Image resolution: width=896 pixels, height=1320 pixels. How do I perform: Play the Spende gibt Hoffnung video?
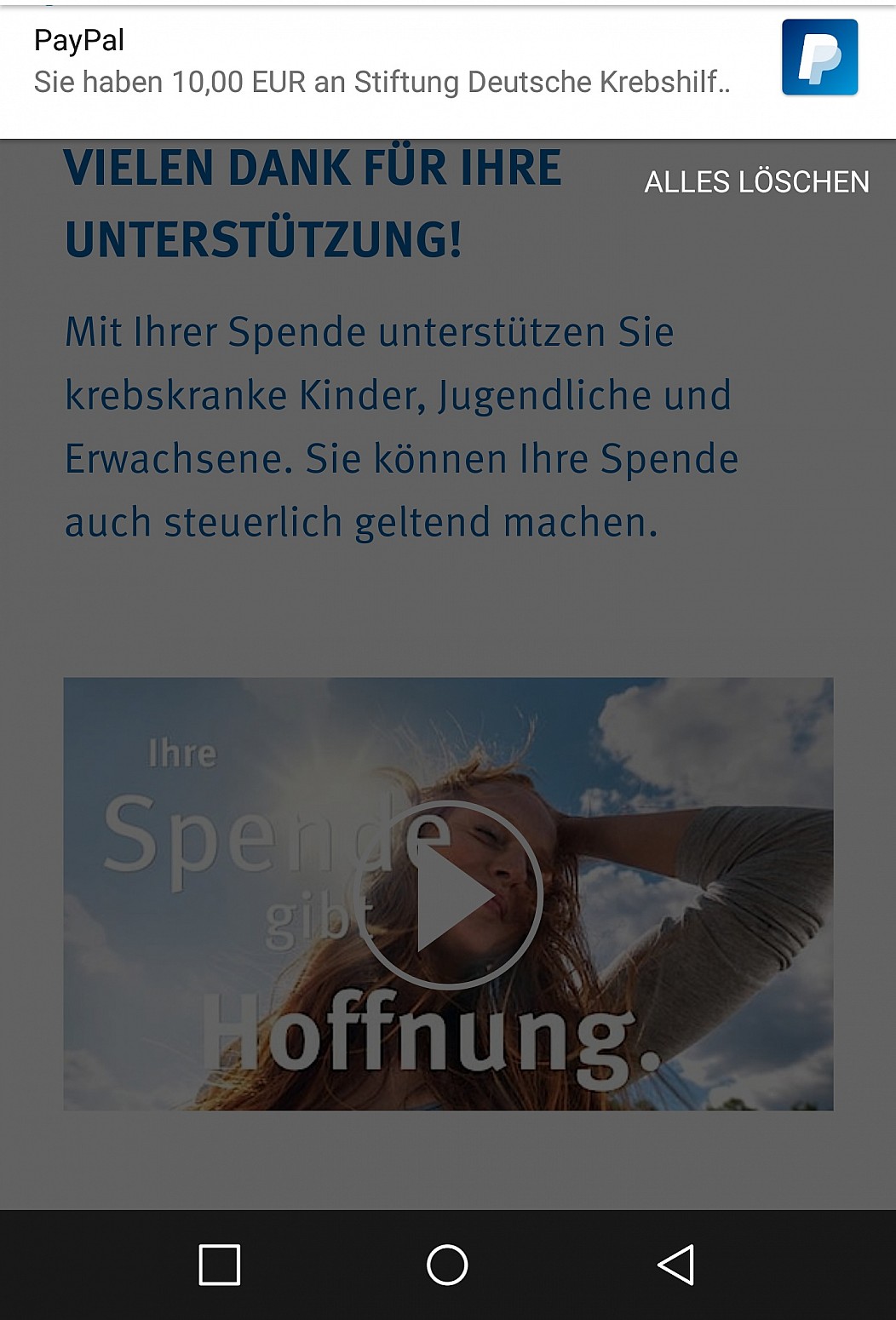tap(449, 895)
